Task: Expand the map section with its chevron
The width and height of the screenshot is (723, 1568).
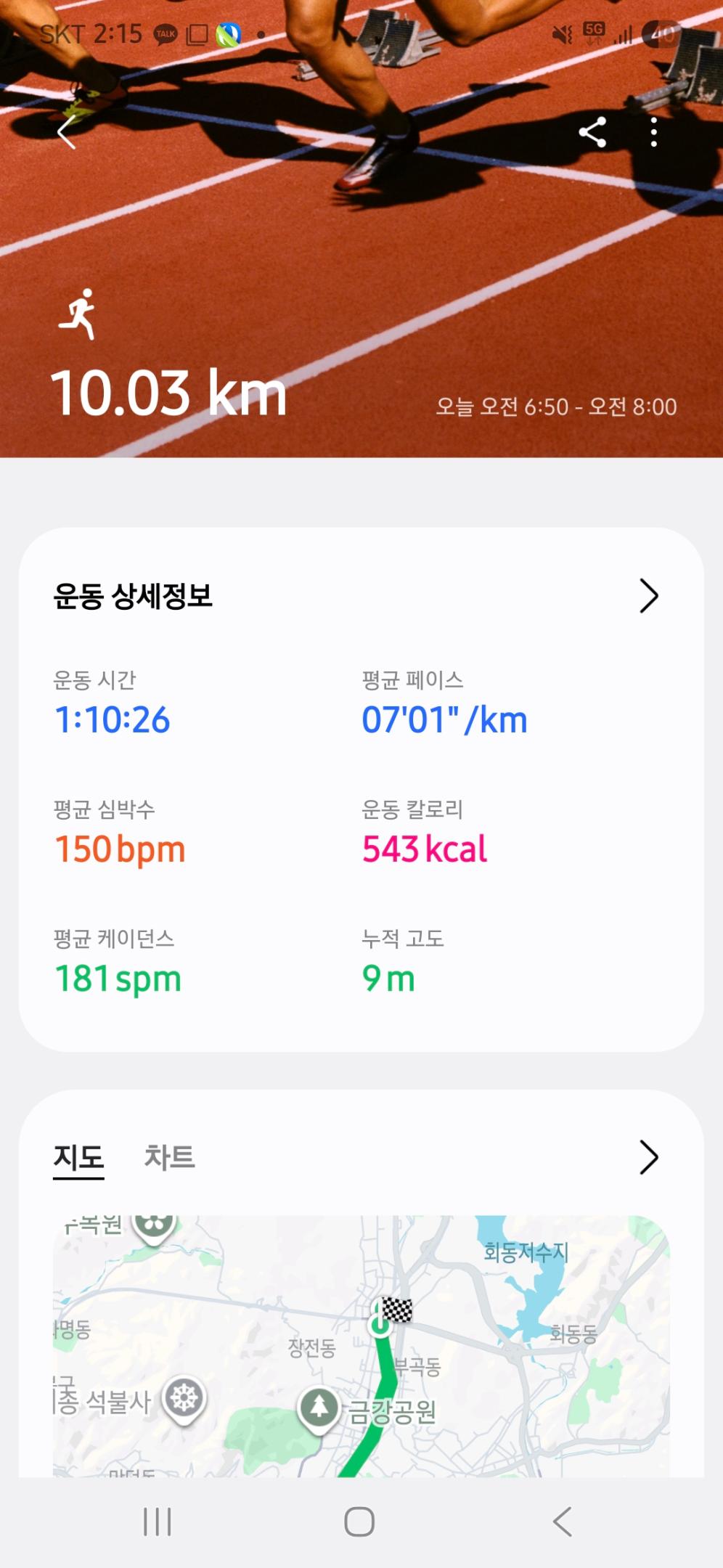Action: click(x=648, y=1157)
